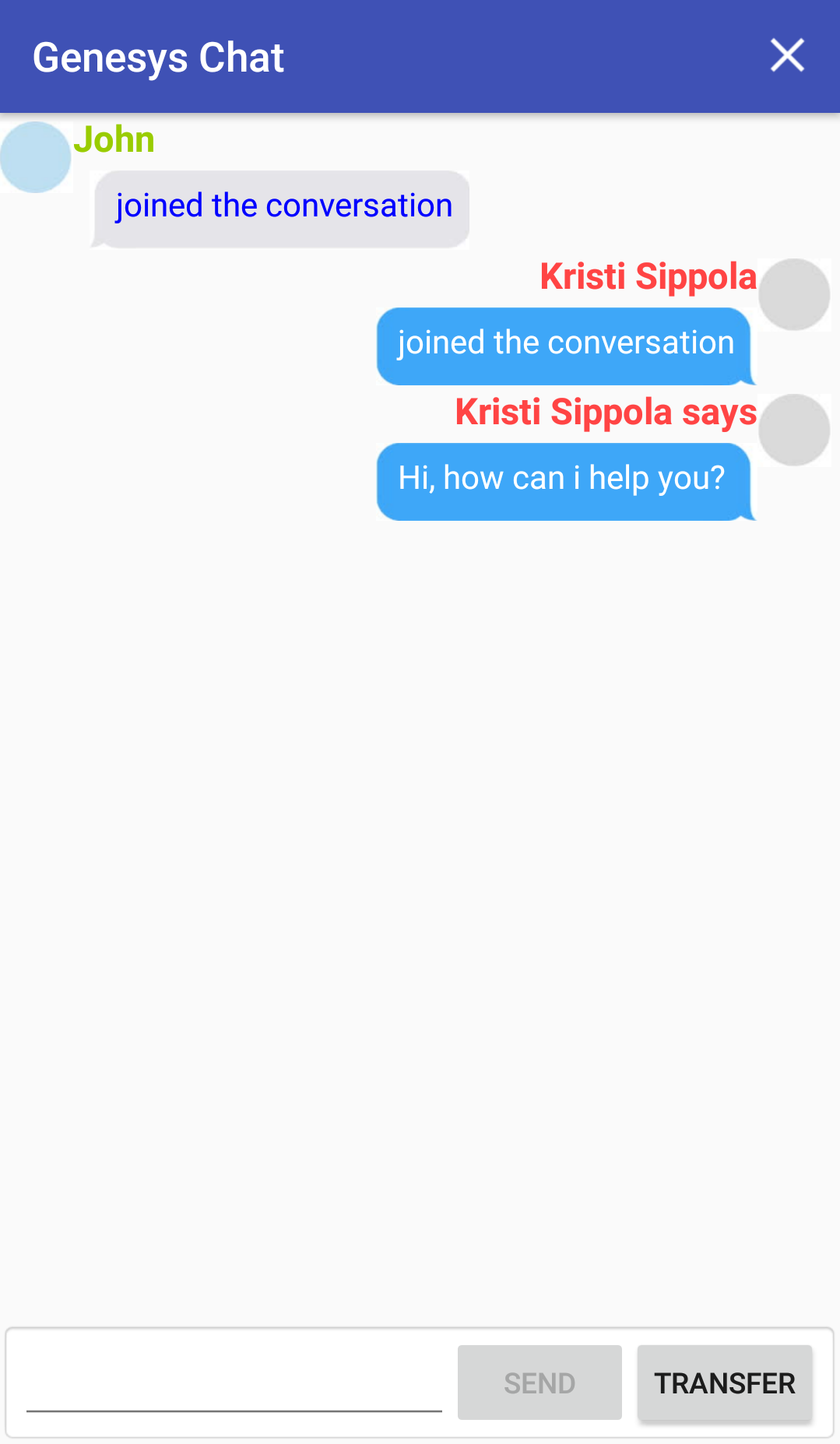Focus the message text field
Screen dimensions: 840x1444
pos(234,1383)
